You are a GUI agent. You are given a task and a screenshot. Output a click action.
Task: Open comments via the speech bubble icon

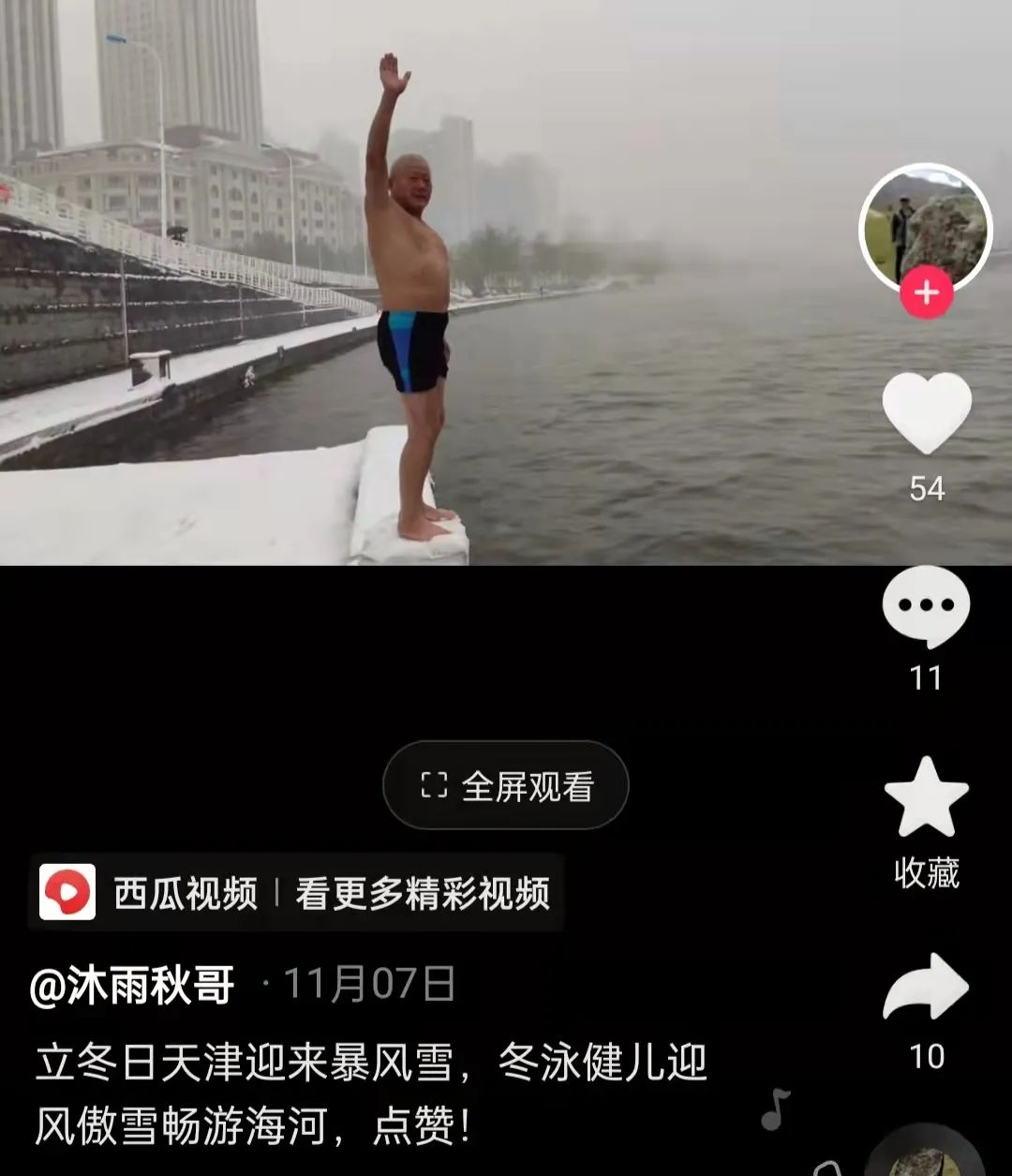[928, 609]
